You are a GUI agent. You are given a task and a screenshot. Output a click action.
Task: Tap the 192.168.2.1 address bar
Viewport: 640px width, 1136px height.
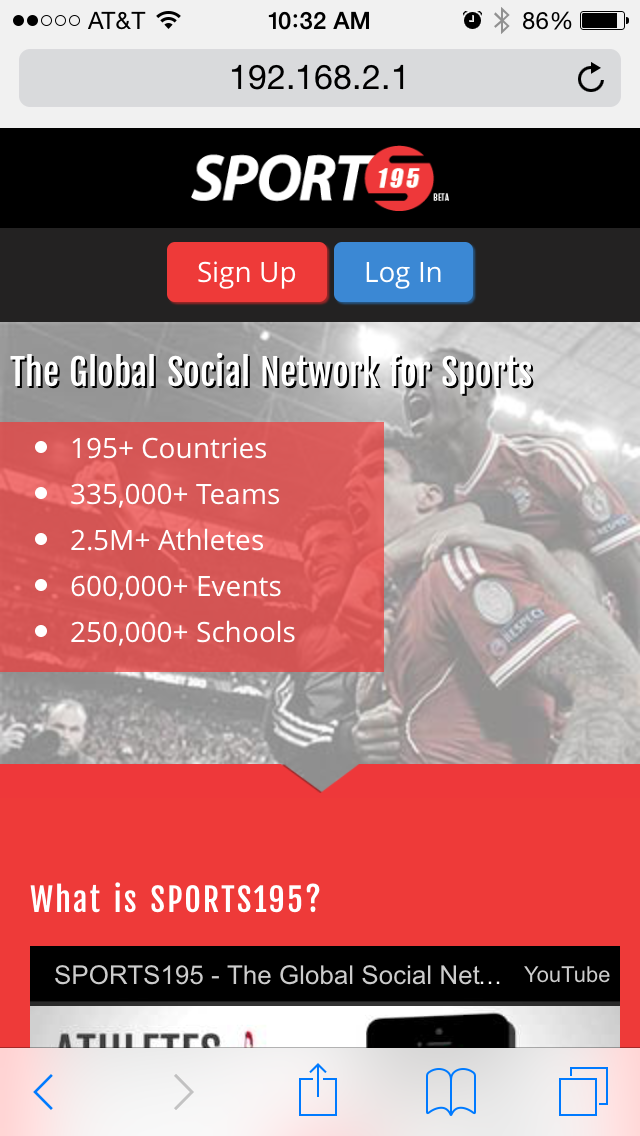coord(320,78)
